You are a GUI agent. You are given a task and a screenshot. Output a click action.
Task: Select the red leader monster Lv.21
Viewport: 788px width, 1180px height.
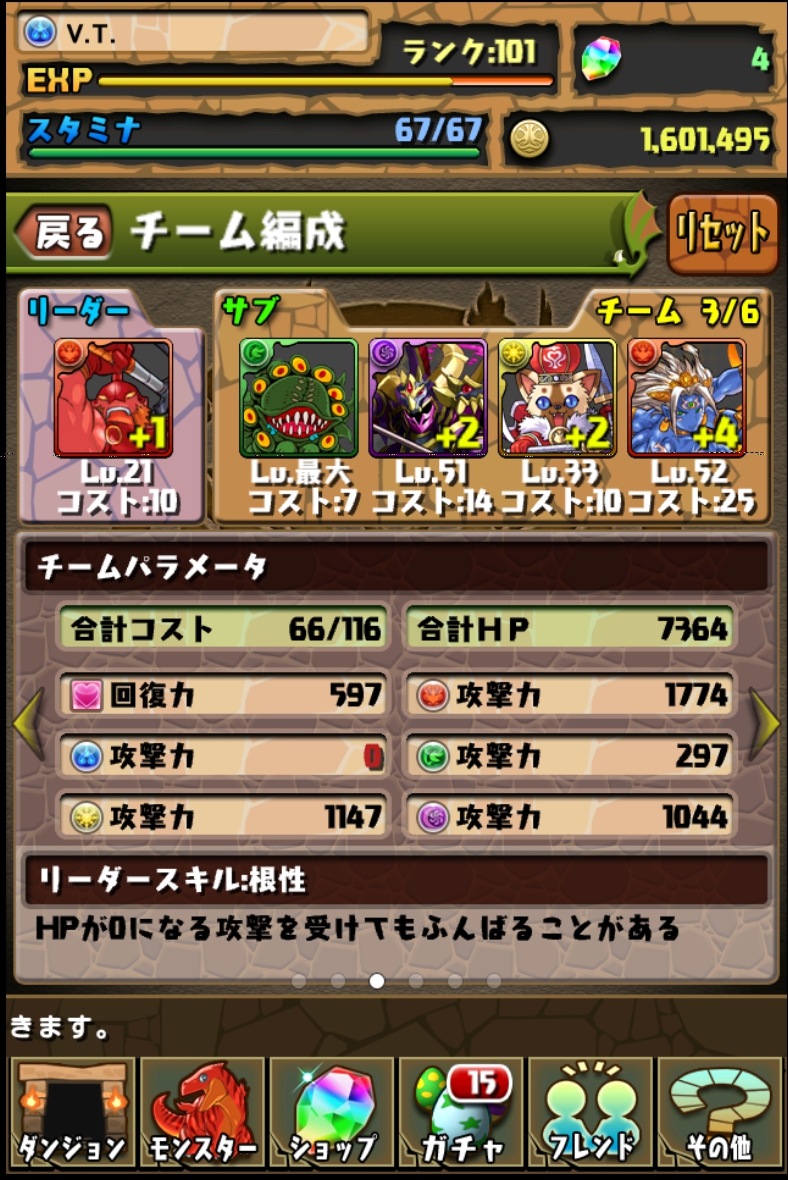[113, 398]
